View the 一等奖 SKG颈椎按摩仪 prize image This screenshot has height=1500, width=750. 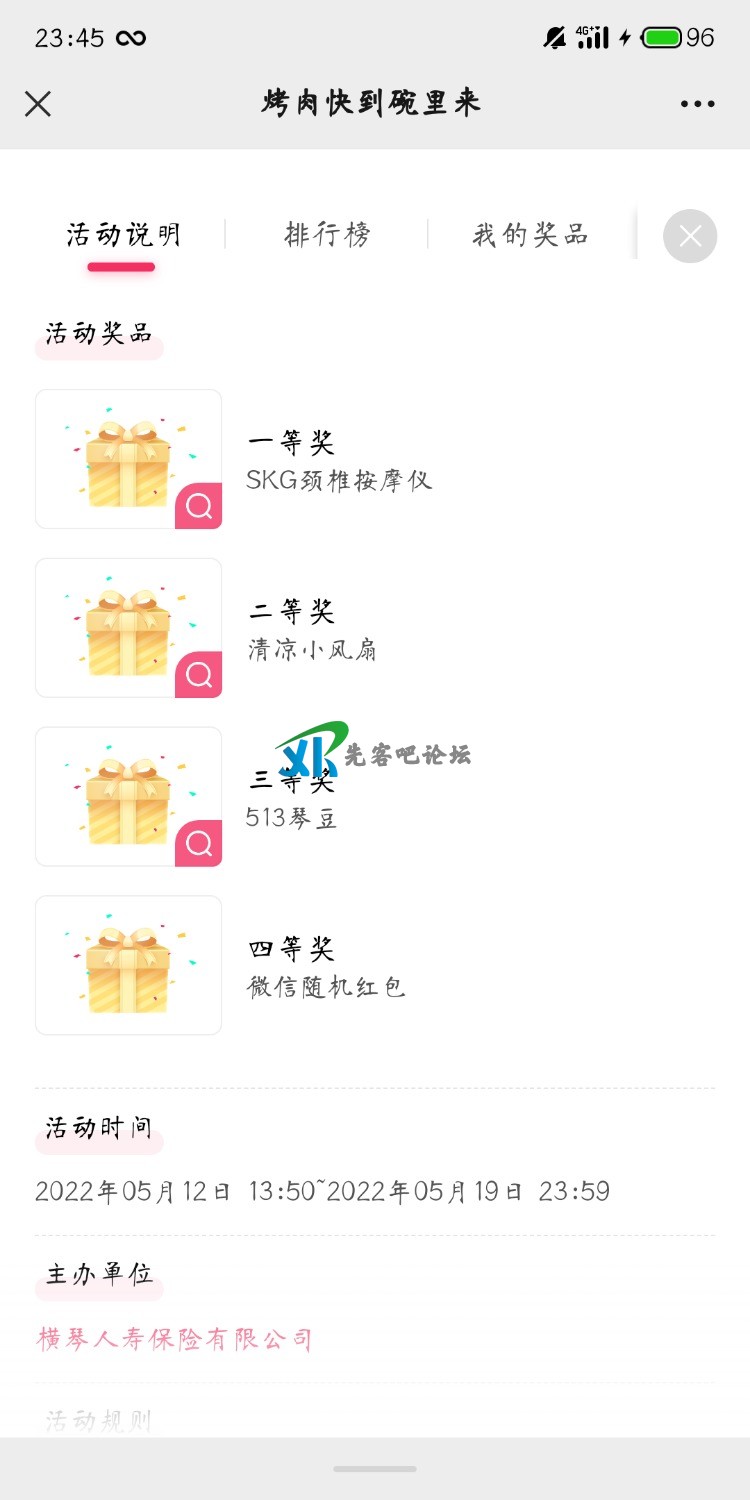click(x=129, y=459)
